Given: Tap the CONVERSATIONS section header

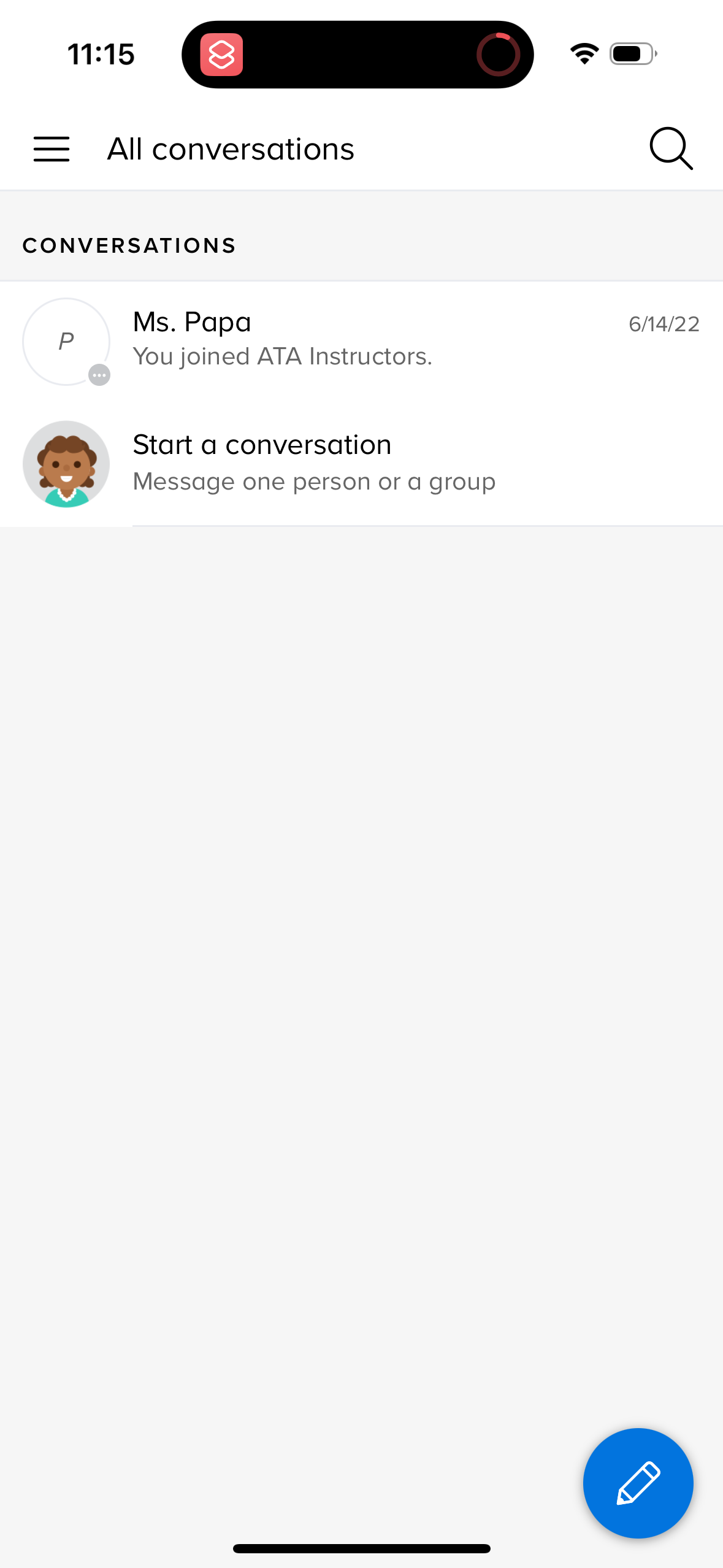Looking at the screenshot, I should [129, 245].
